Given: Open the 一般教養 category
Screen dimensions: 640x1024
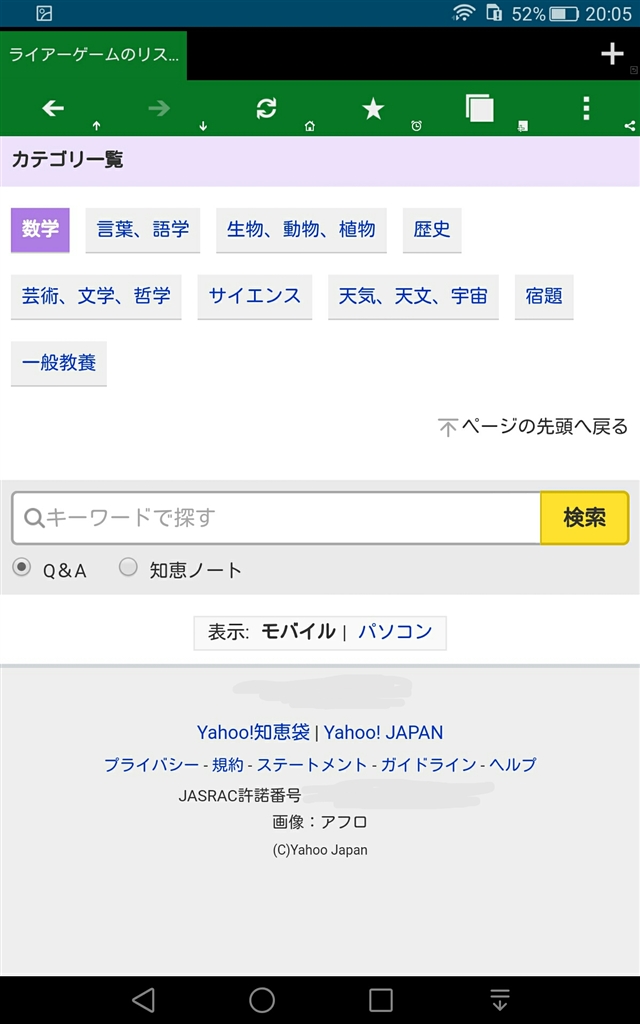Looking at the screenshot, I should [59, 363].
